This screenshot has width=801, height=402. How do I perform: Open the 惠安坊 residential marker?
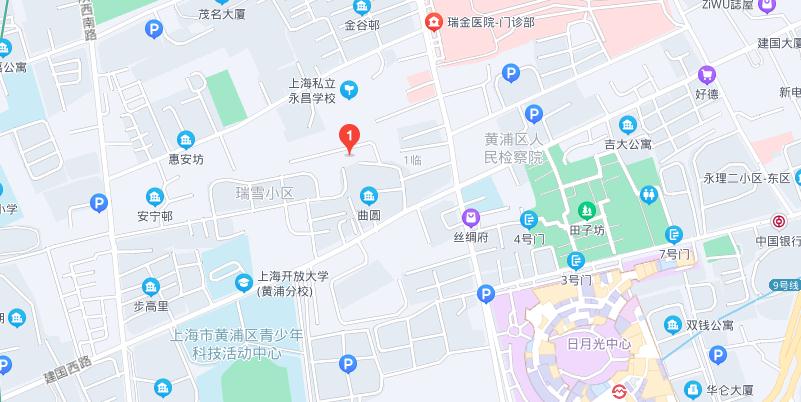pyautogui.click(x=185, y=139)
